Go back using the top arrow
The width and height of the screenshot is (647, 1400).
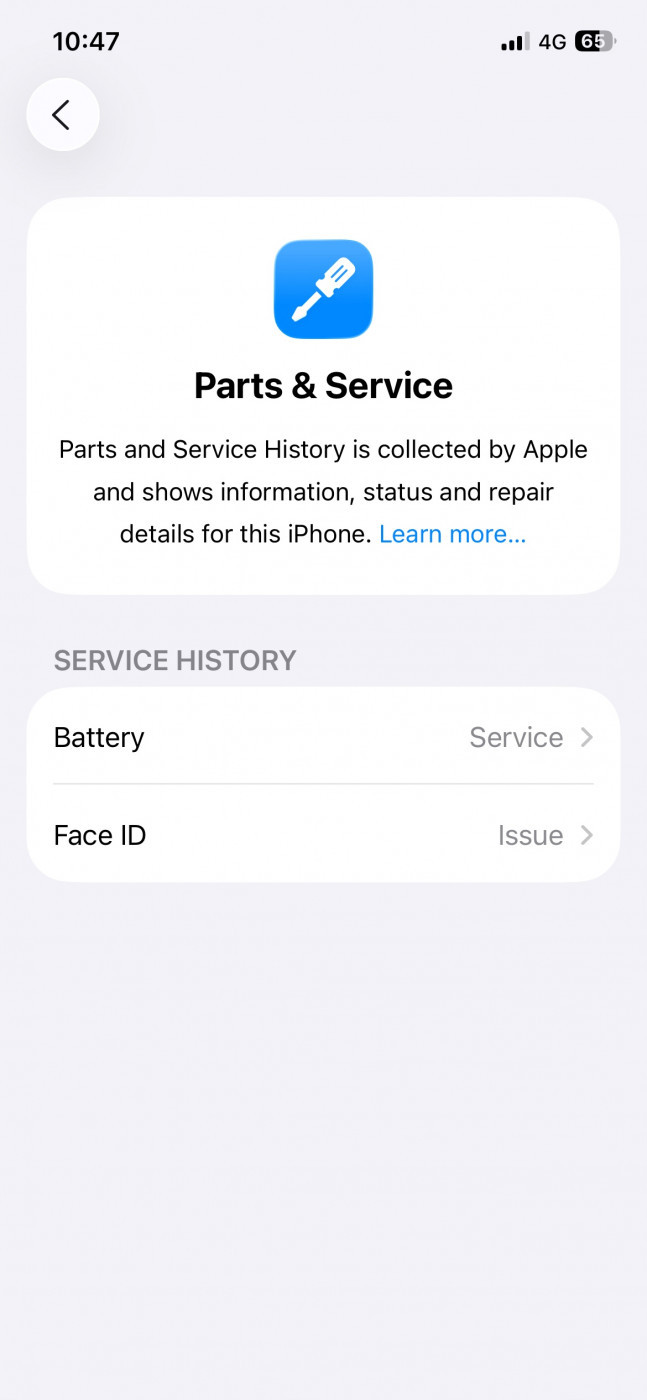(x=62, y=115)
